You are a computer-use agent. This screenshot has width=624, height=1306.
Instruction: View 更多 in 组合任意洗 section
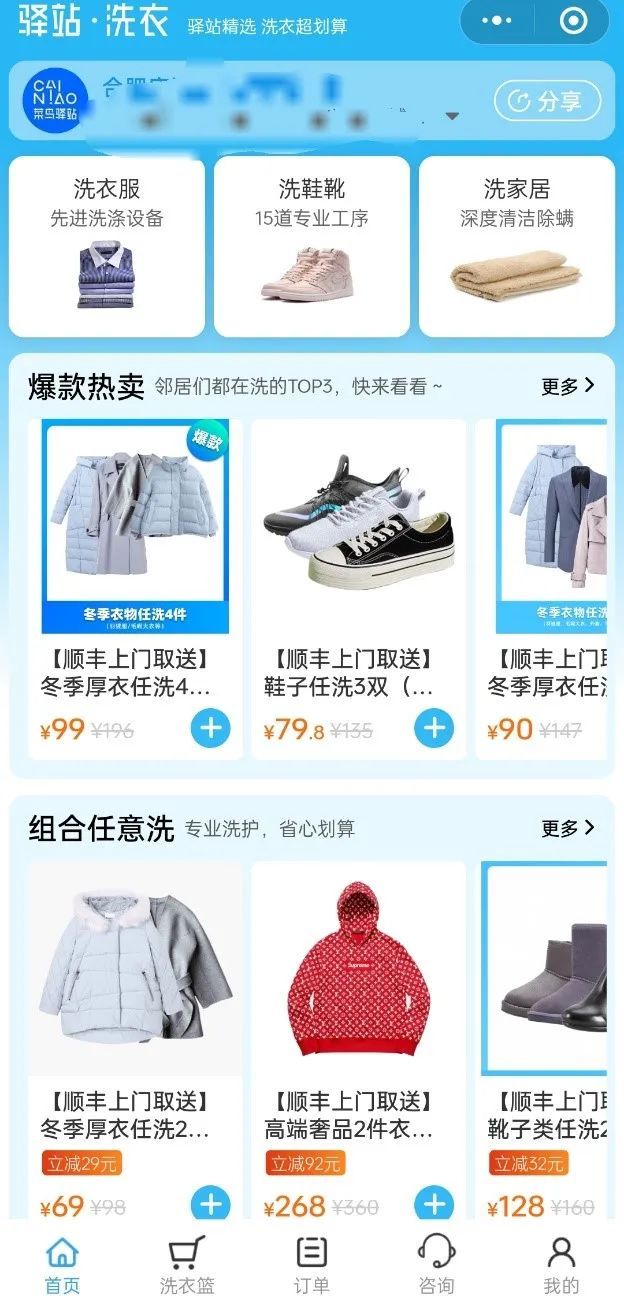(x=568, y=828)
